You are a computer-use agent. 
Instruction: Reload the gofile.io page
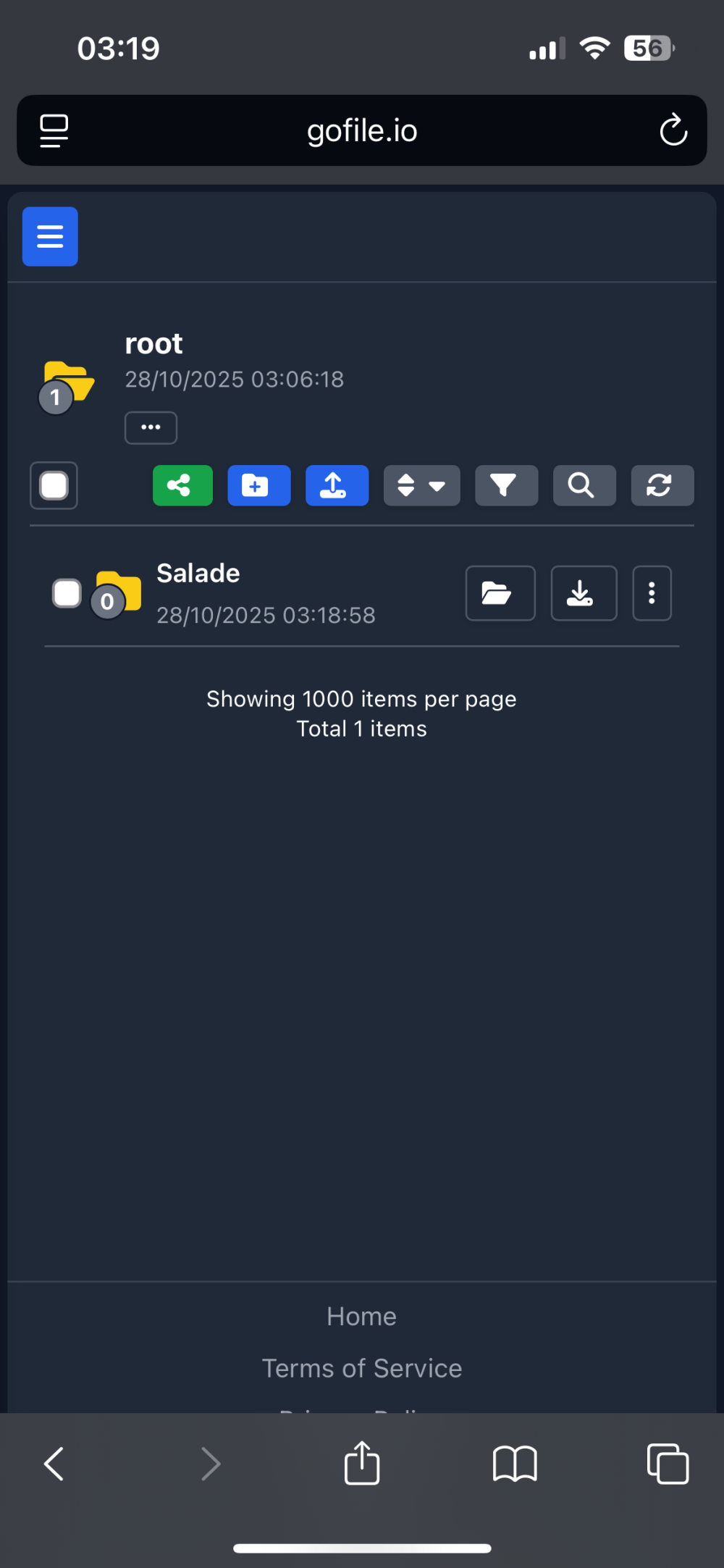point(673,130)
